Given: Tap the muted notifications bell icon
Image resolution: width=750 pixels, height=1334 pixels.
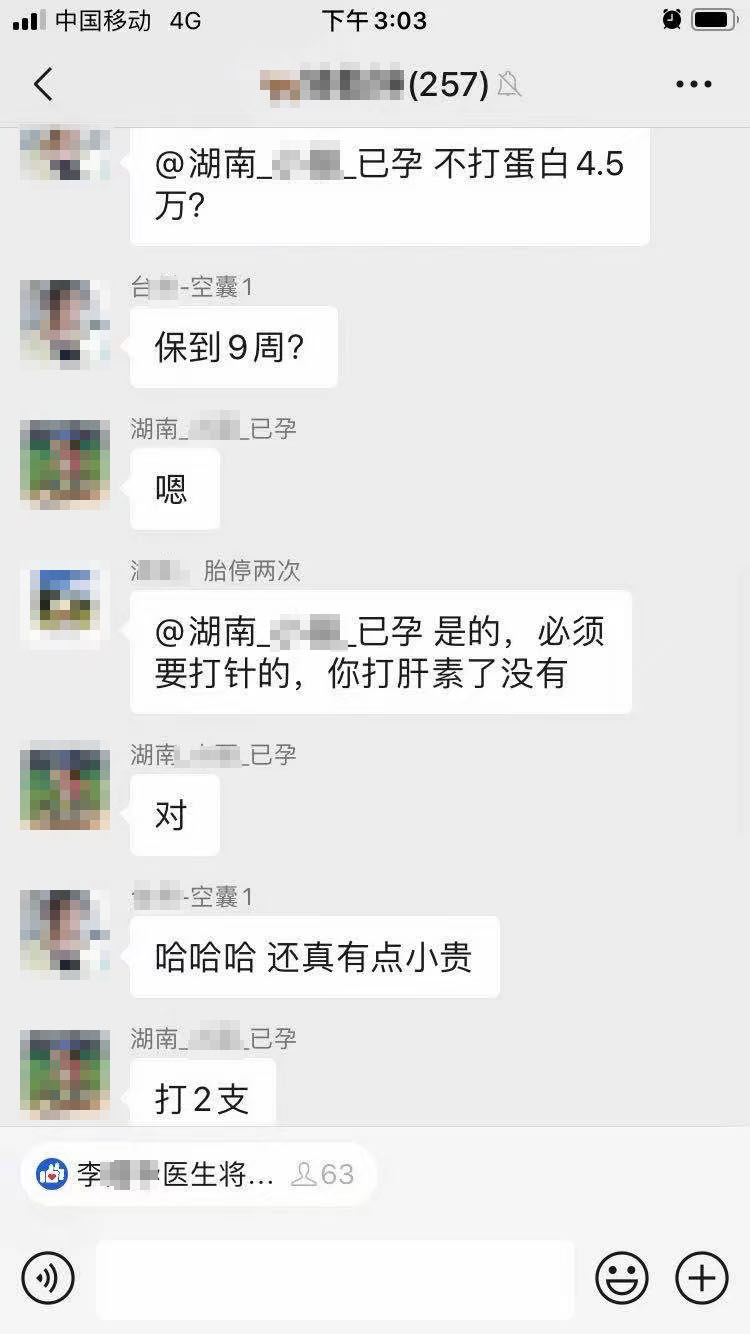Looking at the screenshot, I should (512, 86).
